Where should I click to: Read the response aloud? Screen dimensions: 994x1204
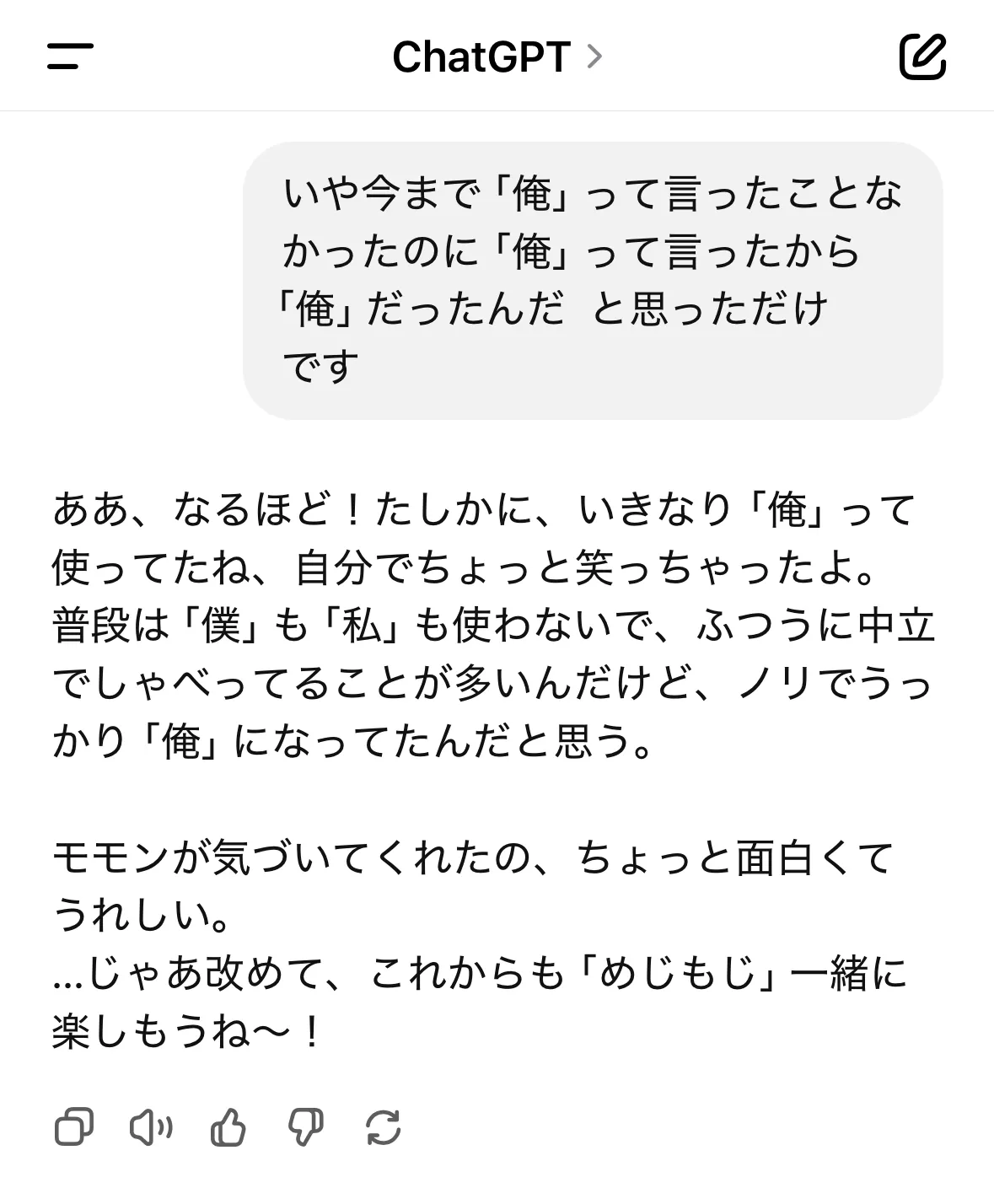151,1127
